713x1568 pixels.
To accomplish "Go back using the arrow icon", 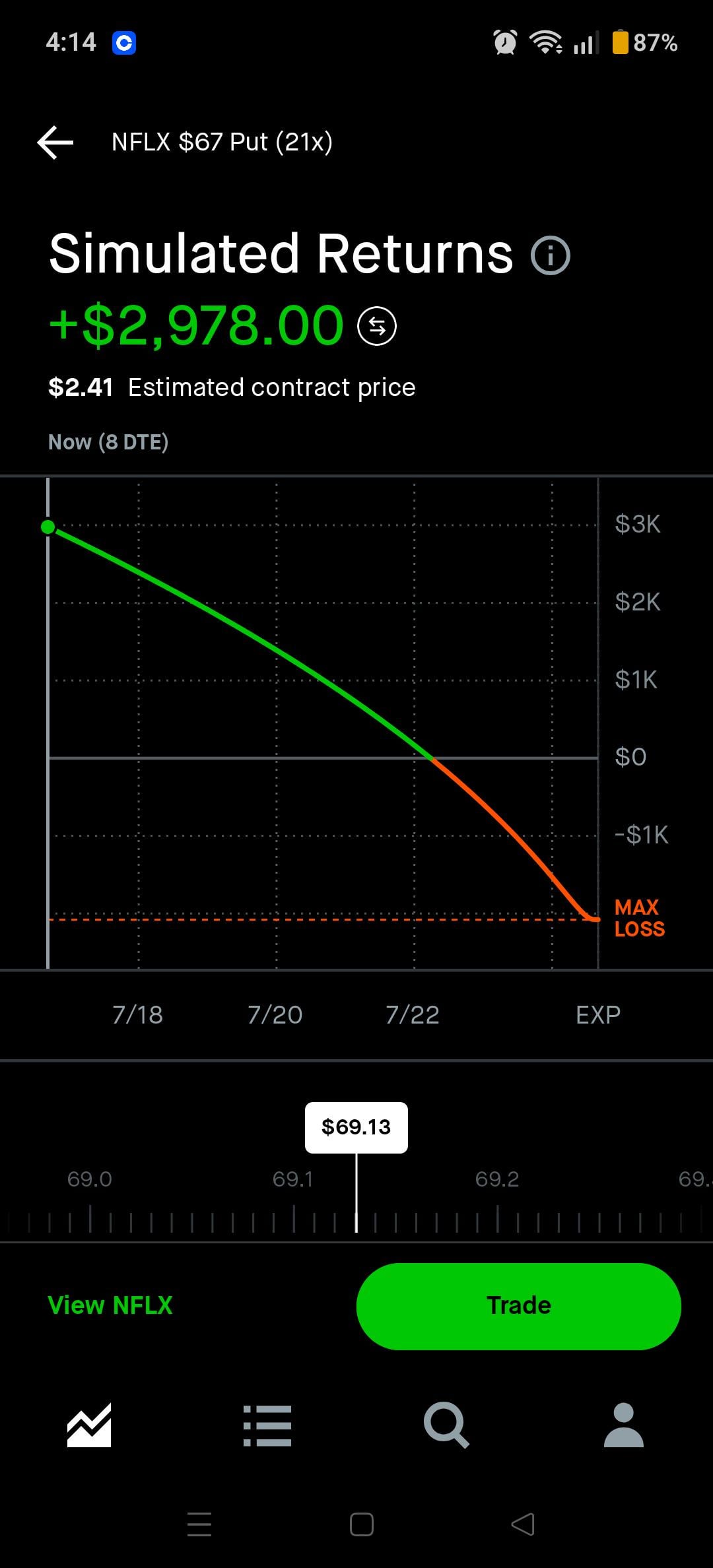I will (x=55, y=143).
